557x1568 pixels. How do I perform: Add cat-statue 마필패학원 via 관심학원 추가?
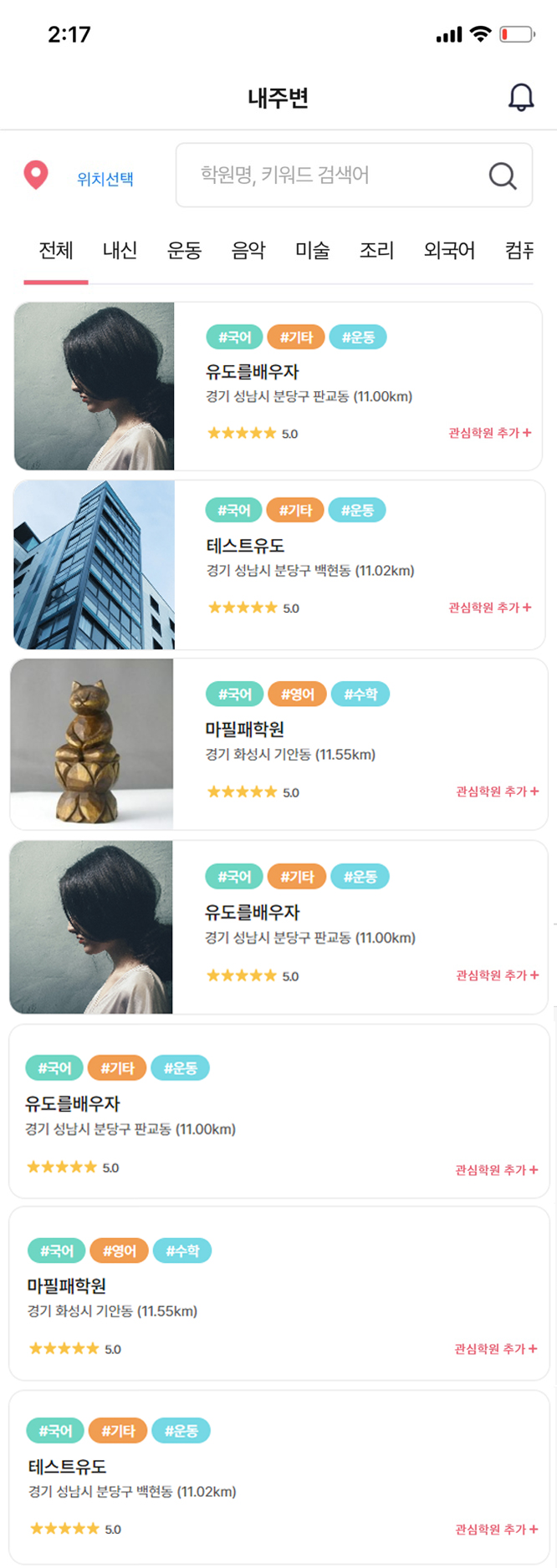pyautogui.click(x=497, y=792)
